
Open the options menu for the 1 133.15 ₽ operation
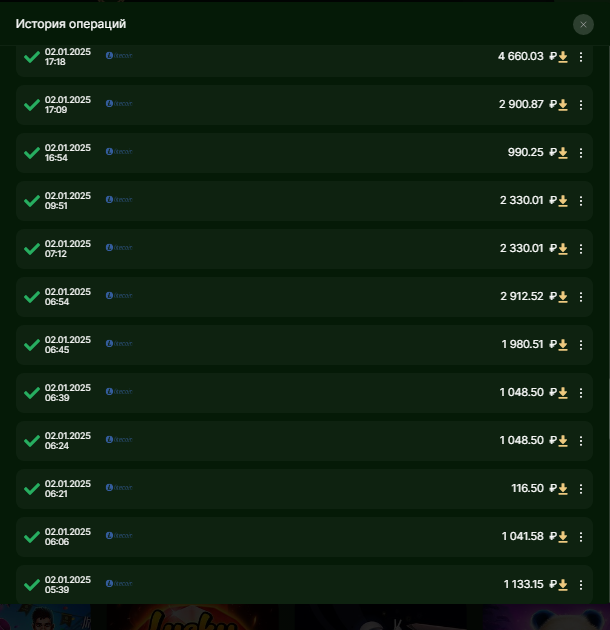coord(581,585)
